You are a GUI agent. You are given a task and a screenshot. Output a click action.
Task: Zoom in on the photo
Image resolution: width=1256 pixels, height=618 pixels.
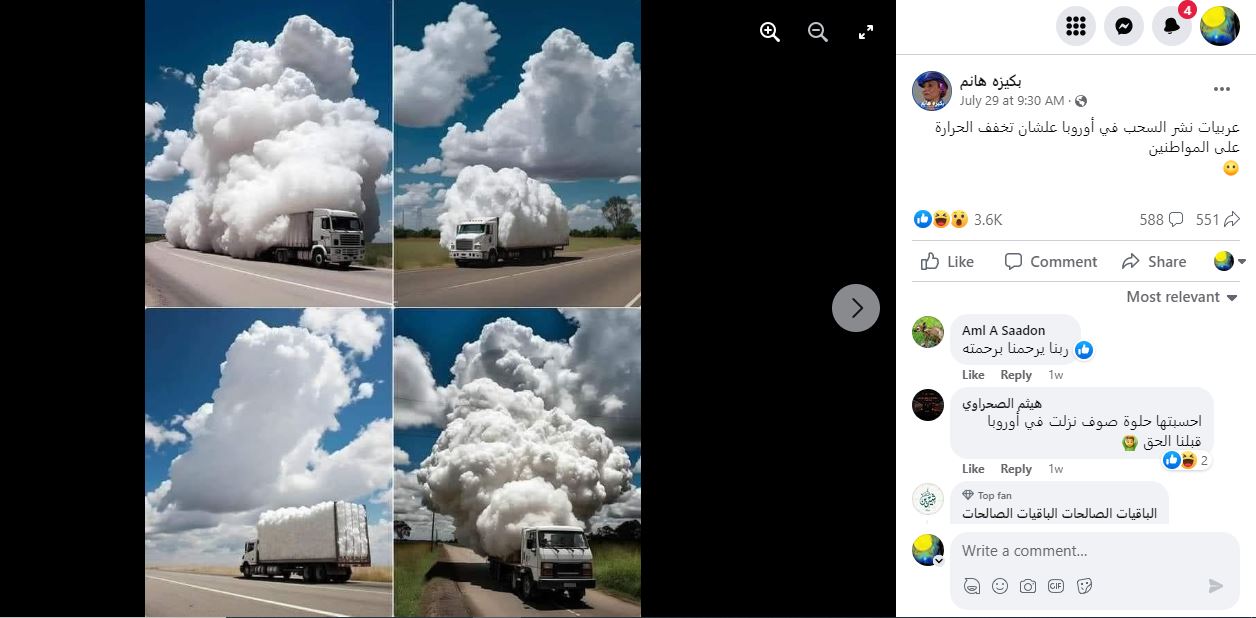tap(769, 32)
